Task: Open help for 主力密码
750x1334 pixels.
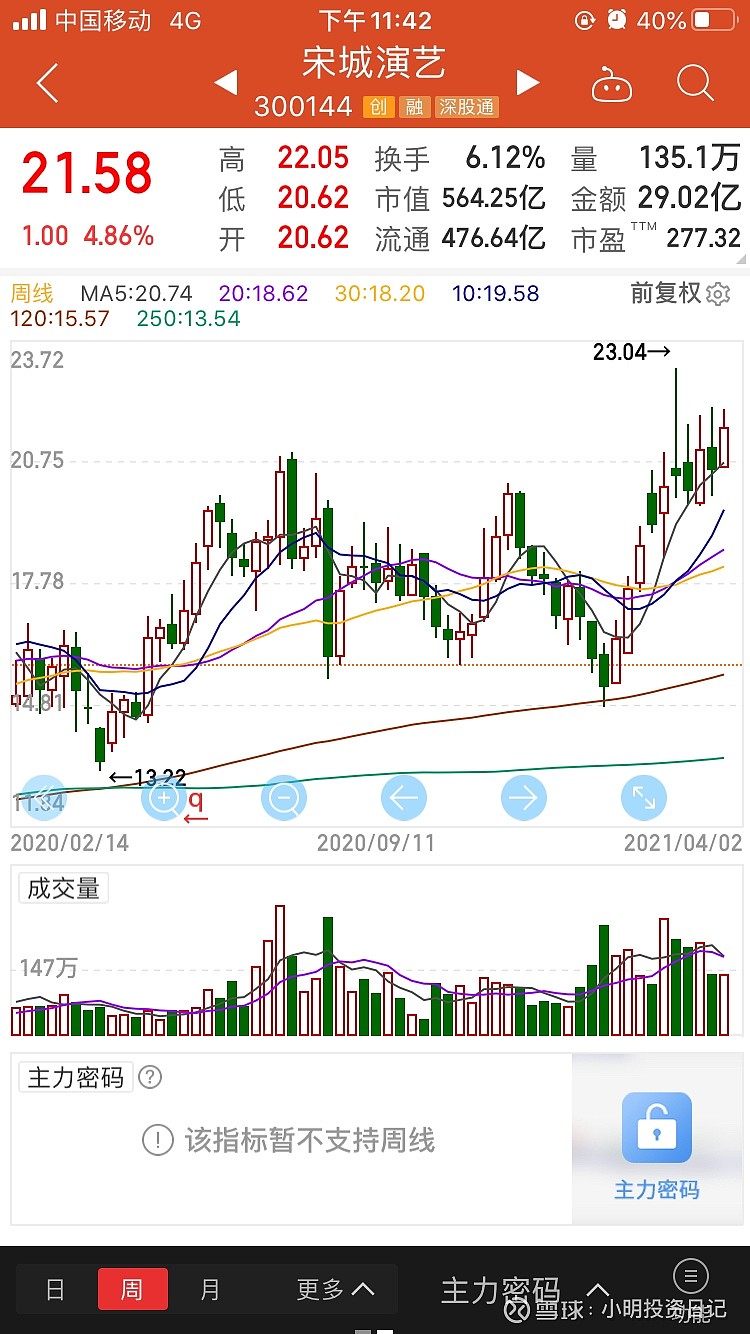Action: pyautogui.click(x=150, y=1077)
